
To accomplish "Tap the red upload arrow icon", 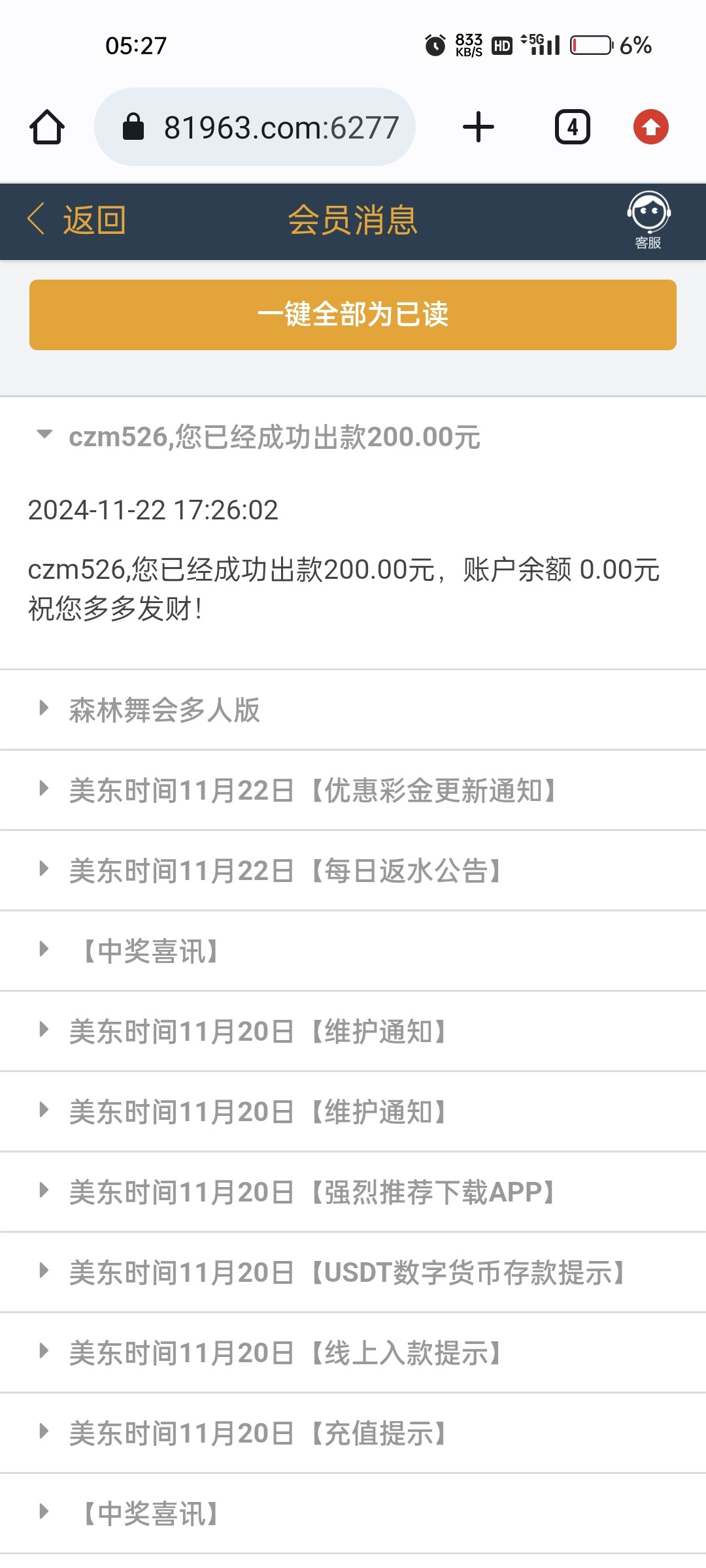I will [x=651, y=127].
